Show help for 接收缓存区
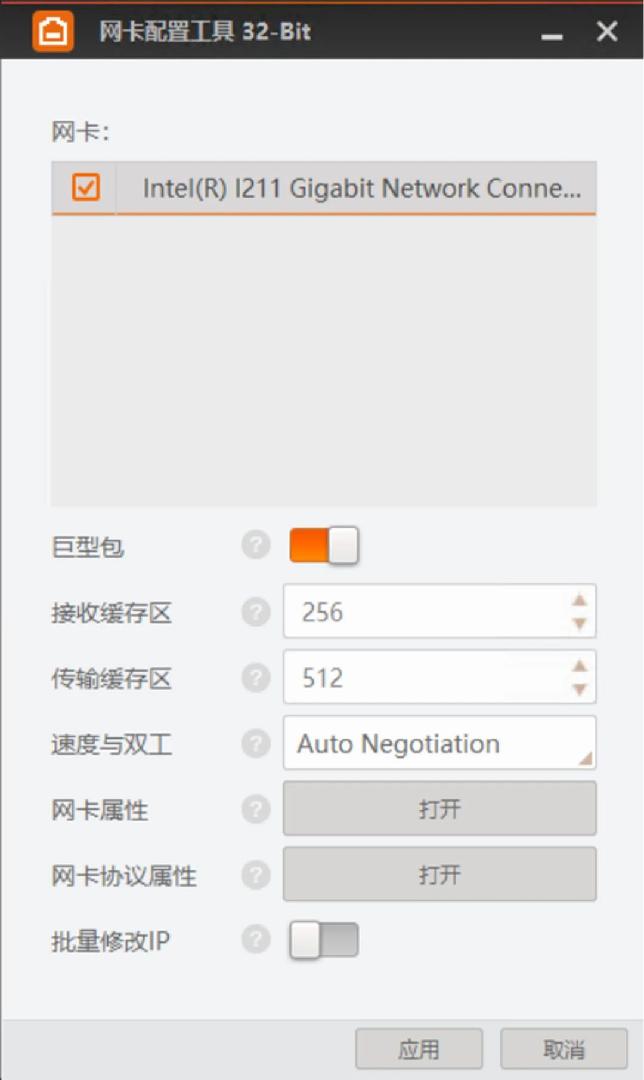This screenshot has height=1080, width=644. coord(256,612)
